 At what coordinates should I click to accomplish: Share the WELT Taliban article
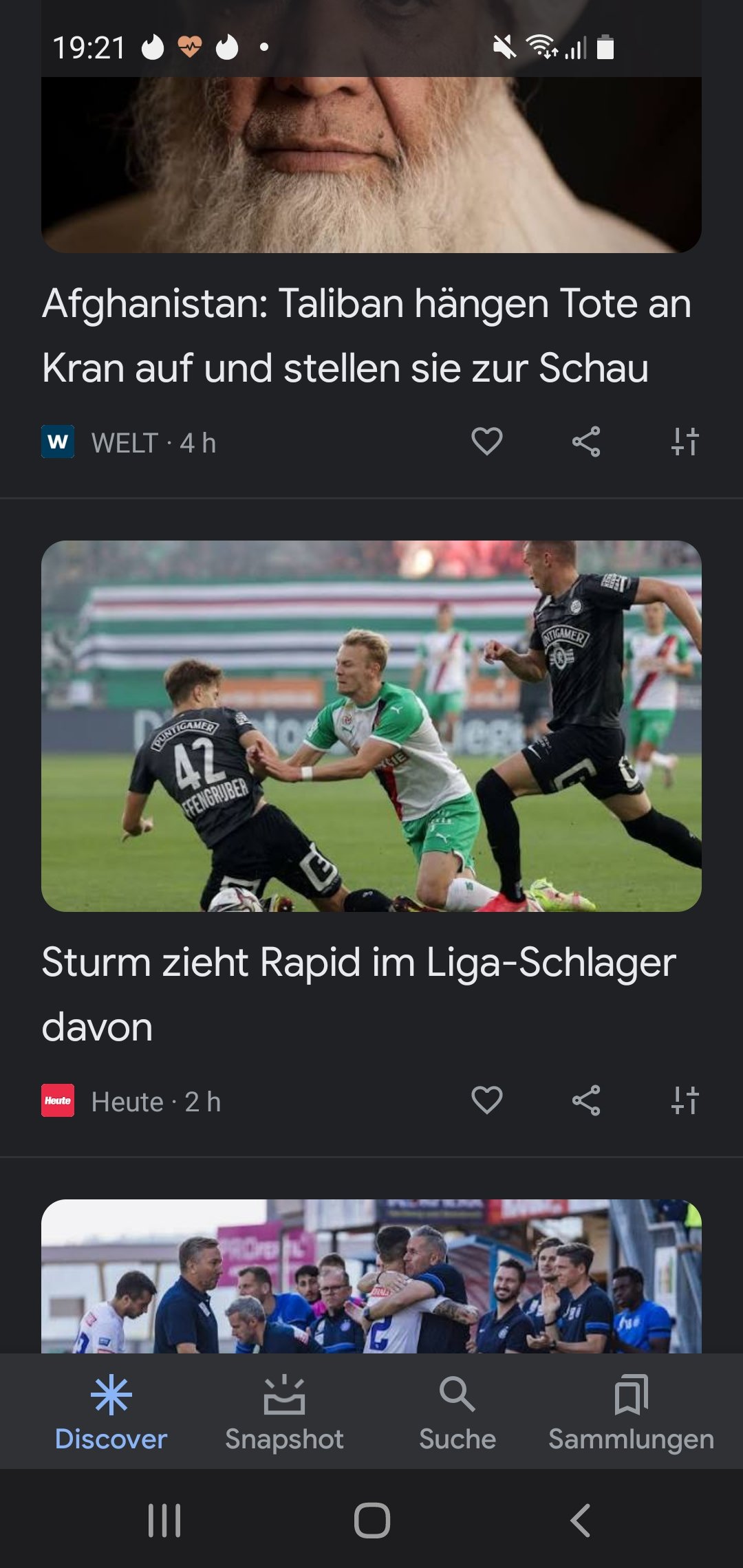[586, 442]
